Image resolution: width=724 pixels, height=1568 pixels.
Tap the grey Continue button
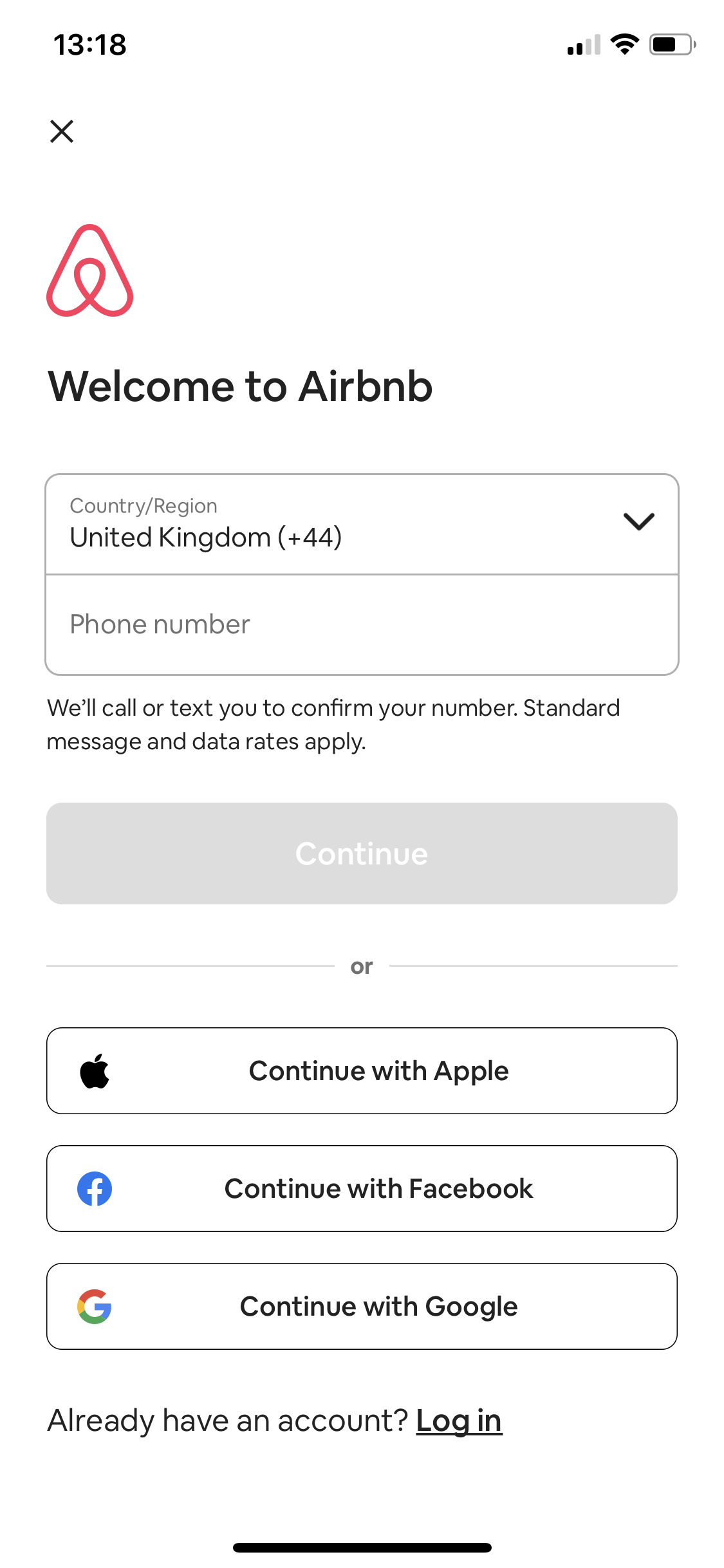(x=362, y=854)
